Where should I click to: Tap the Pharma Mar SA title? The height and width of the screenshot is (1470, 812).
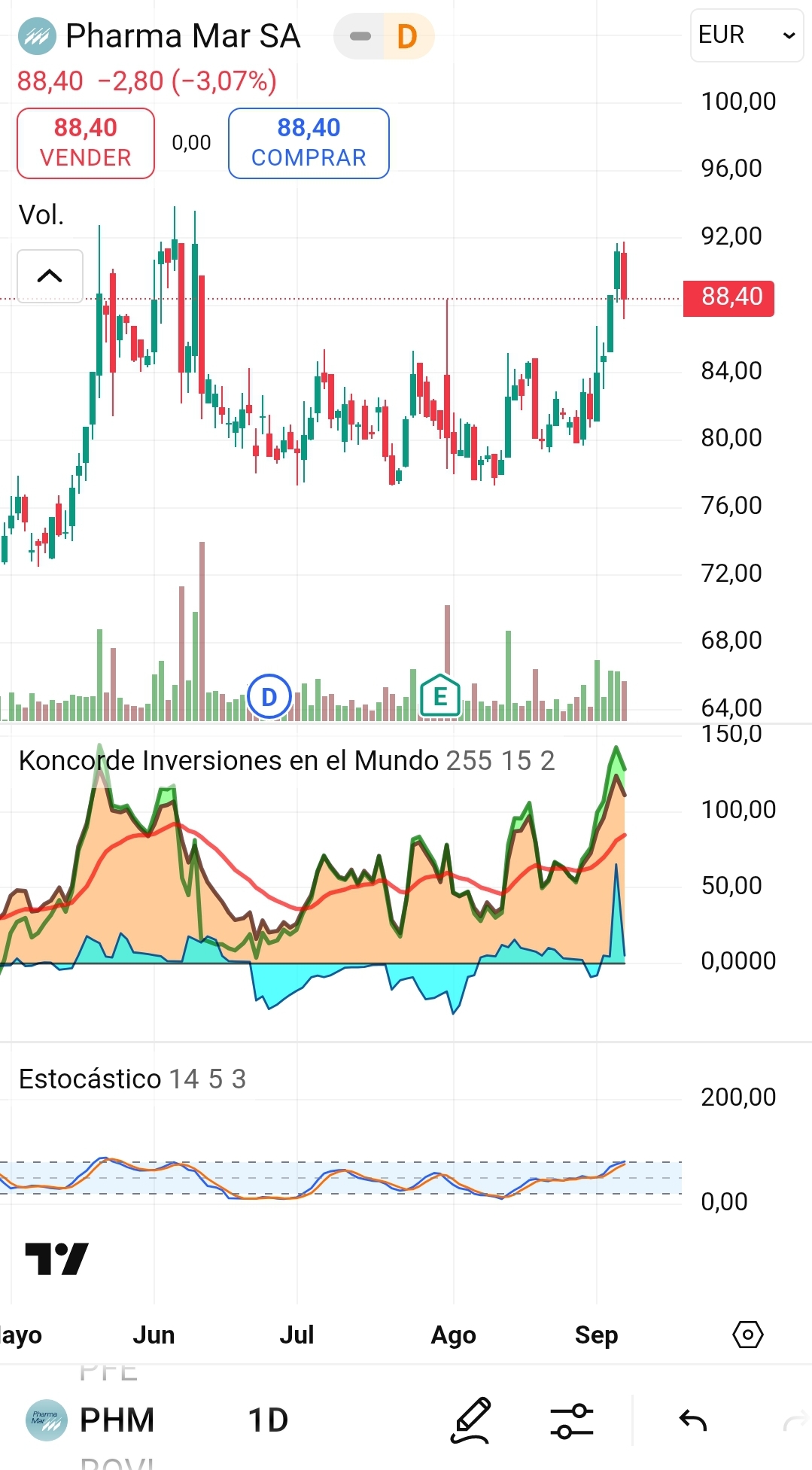coord(183,35)
